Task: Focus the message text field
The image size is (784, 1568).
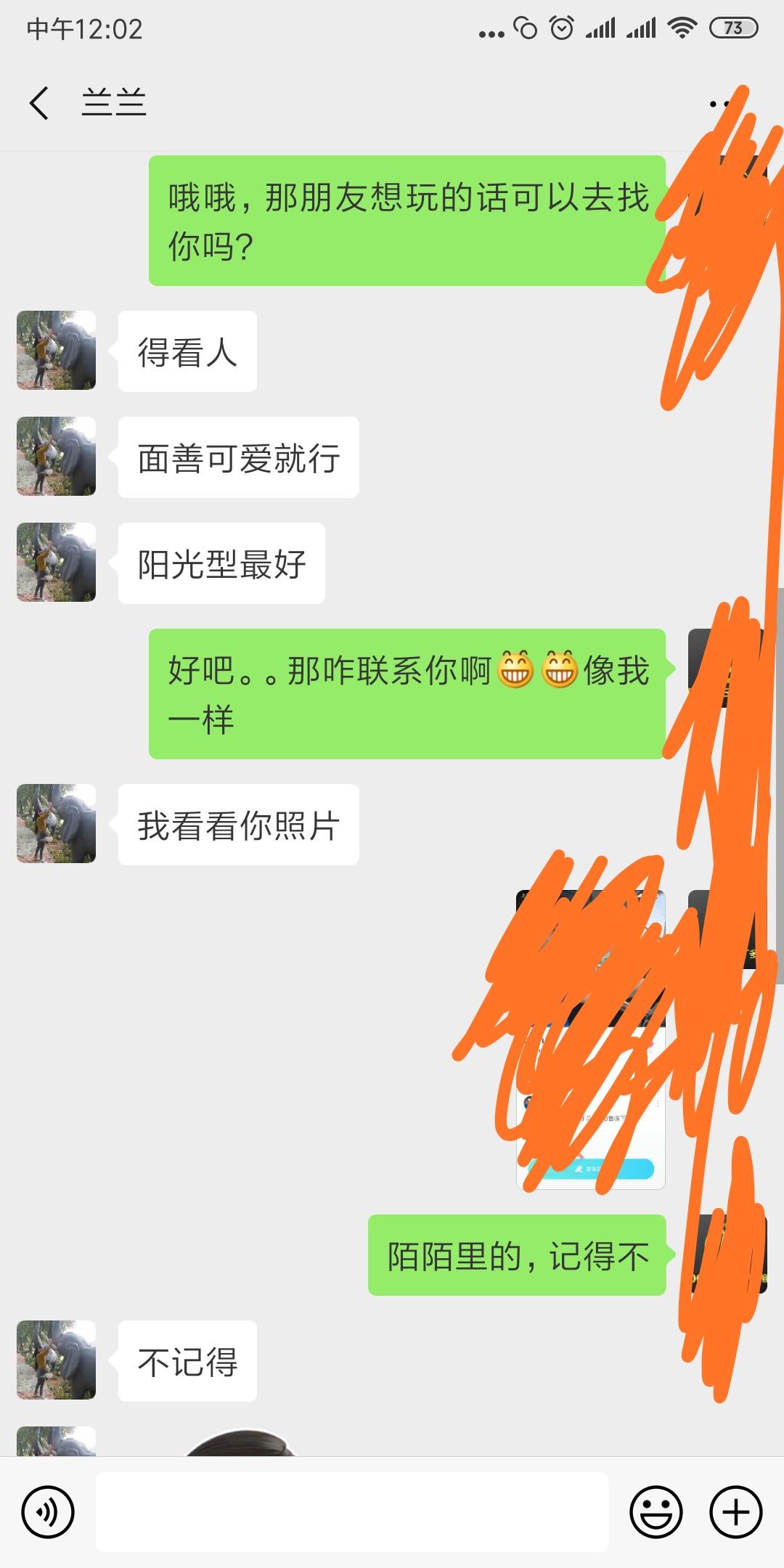Action: (x=351, y=1513)
